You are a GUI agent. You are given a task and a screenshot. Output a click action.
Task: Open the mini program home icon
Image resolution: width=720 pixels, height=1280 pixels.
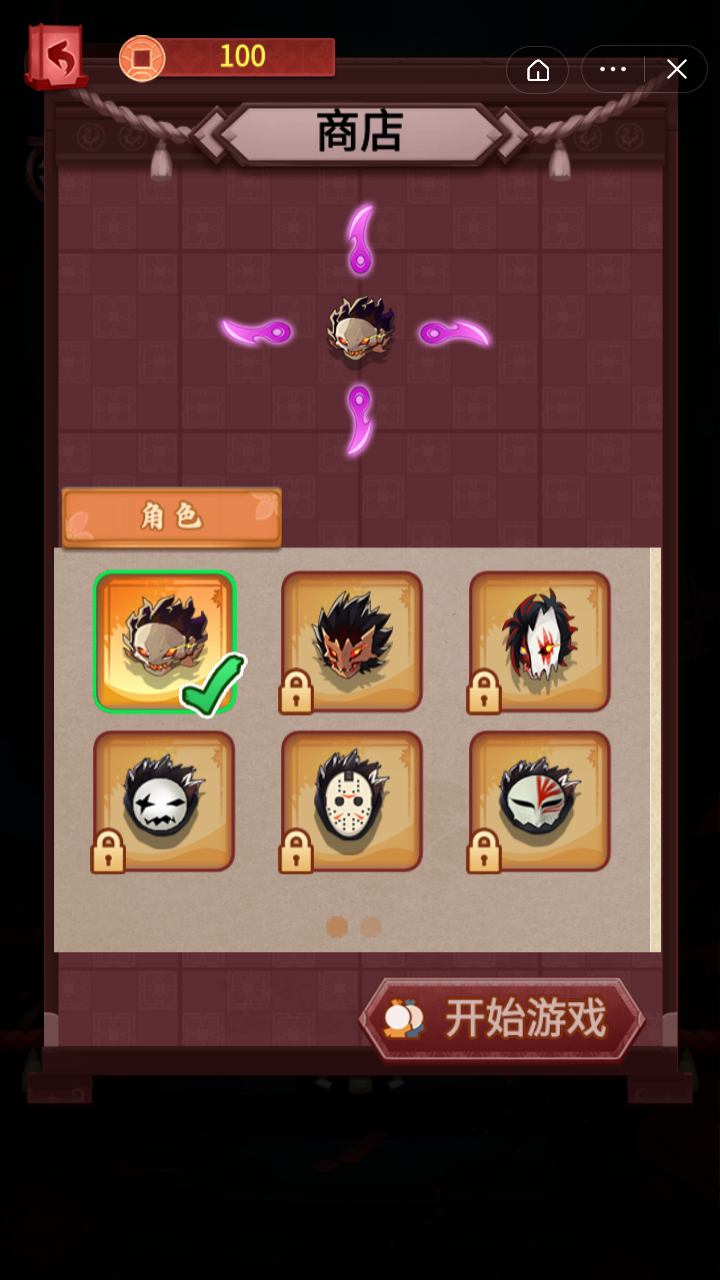pos(538,70)
